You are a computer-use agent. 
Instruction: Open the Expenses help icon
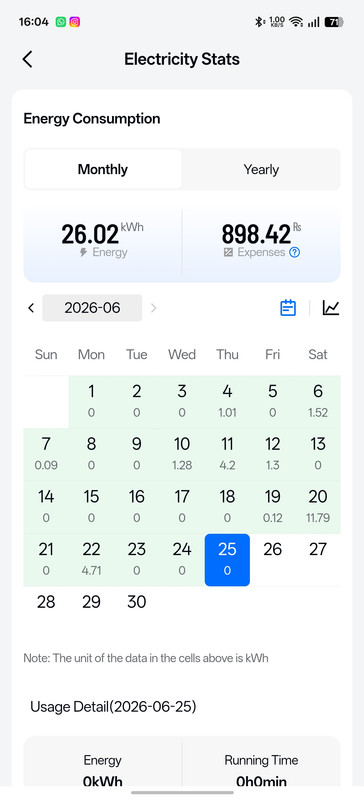click(295, 252)
